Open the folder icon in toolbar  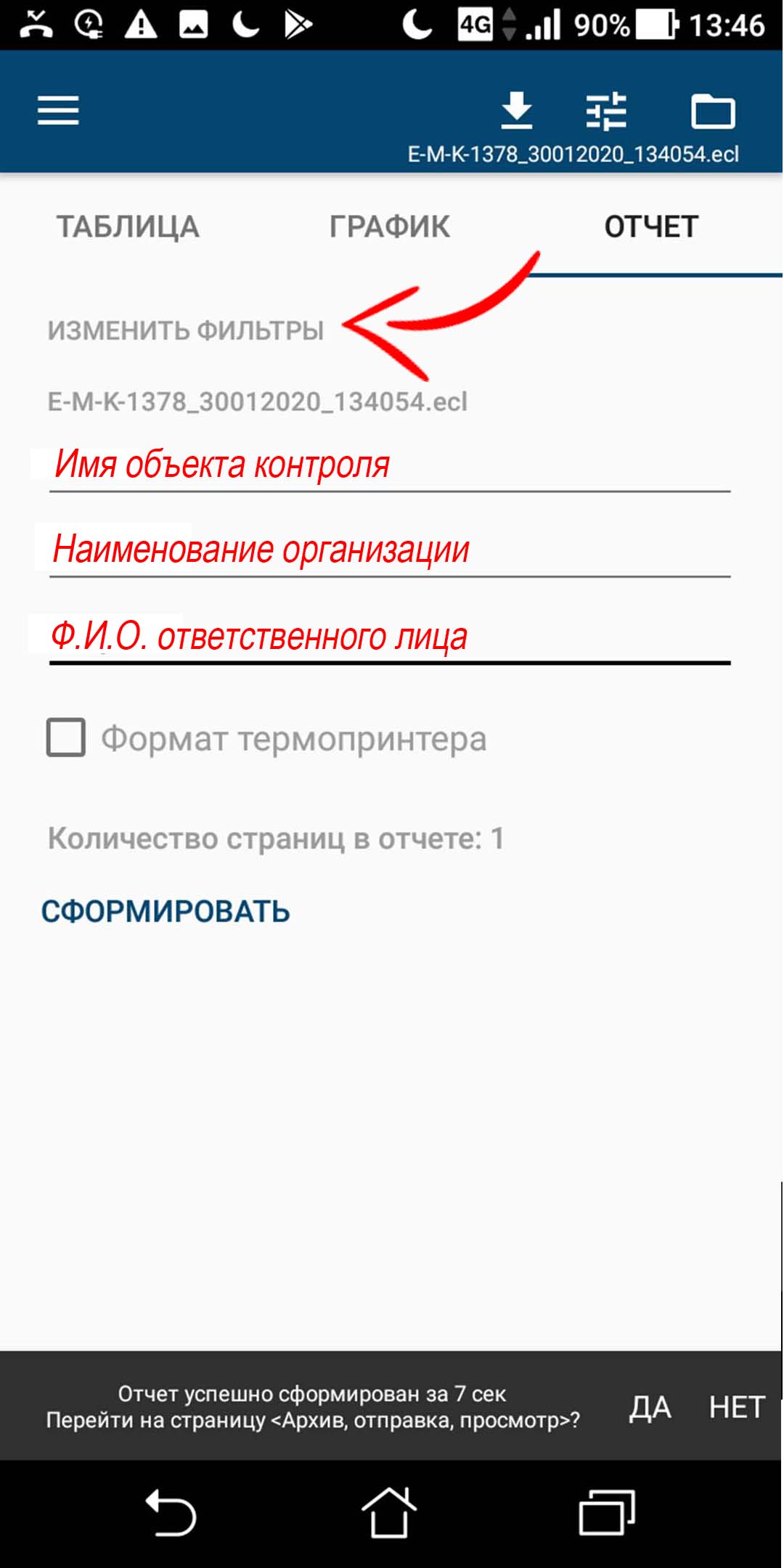pos(713,111)
